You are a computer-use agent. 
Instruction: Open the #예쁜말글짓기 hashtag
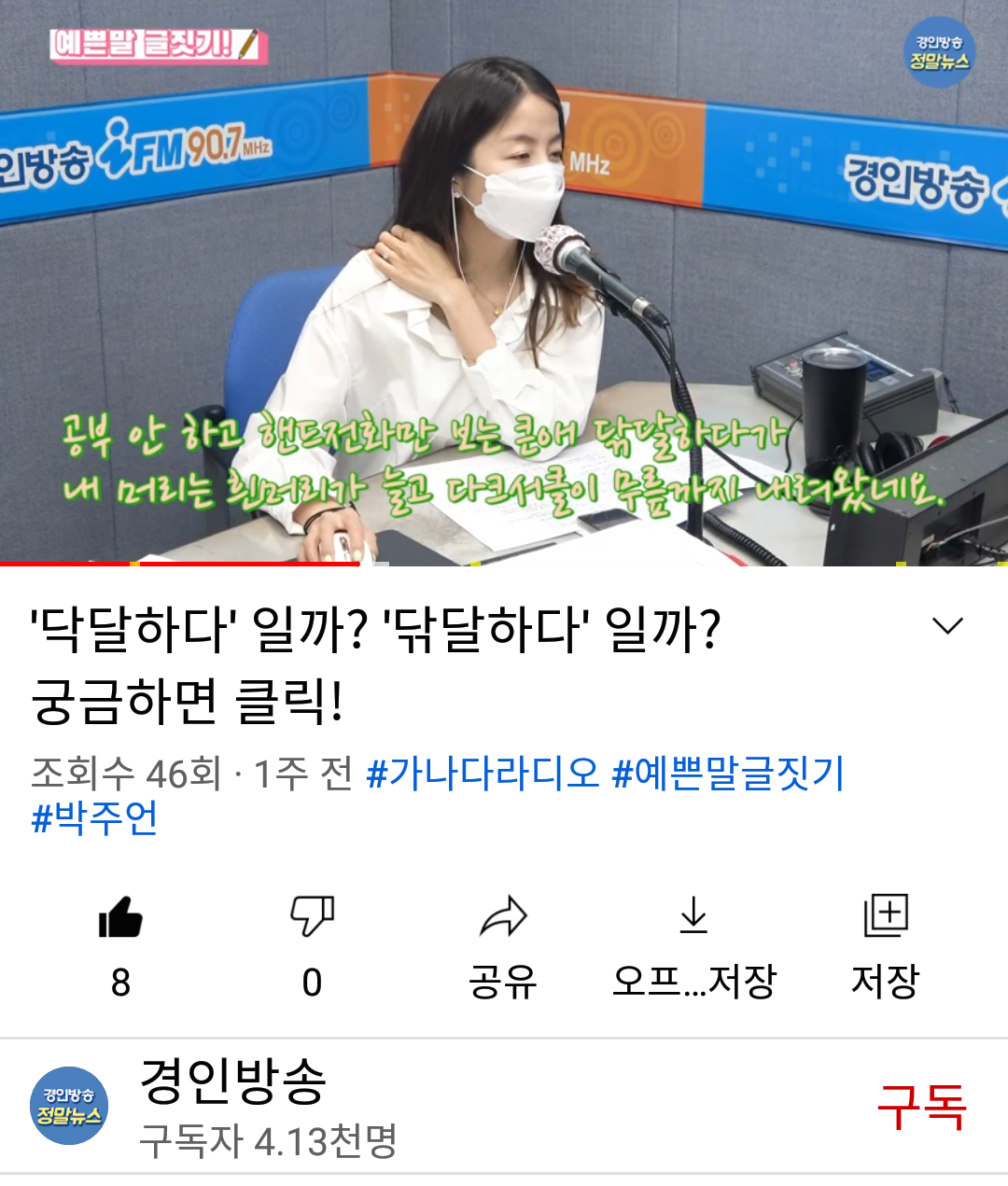pos(728,774)
